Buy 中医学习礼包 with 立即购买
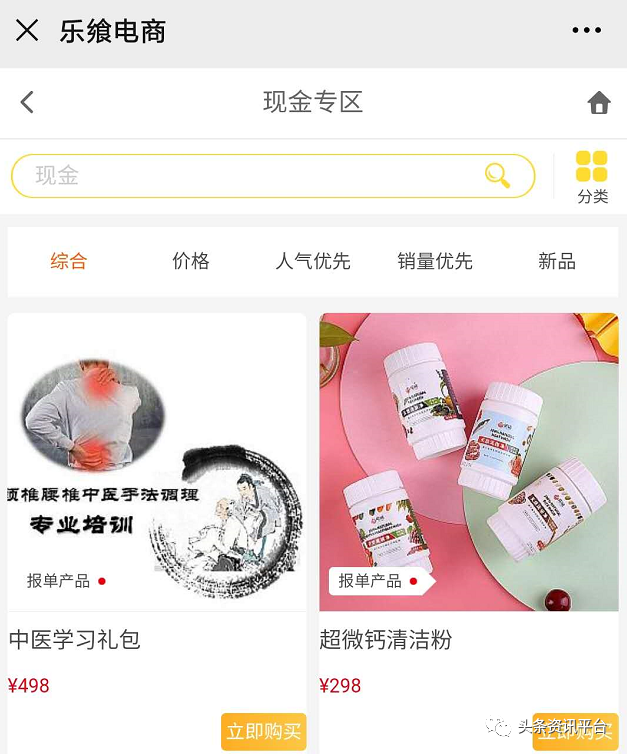 263,731
